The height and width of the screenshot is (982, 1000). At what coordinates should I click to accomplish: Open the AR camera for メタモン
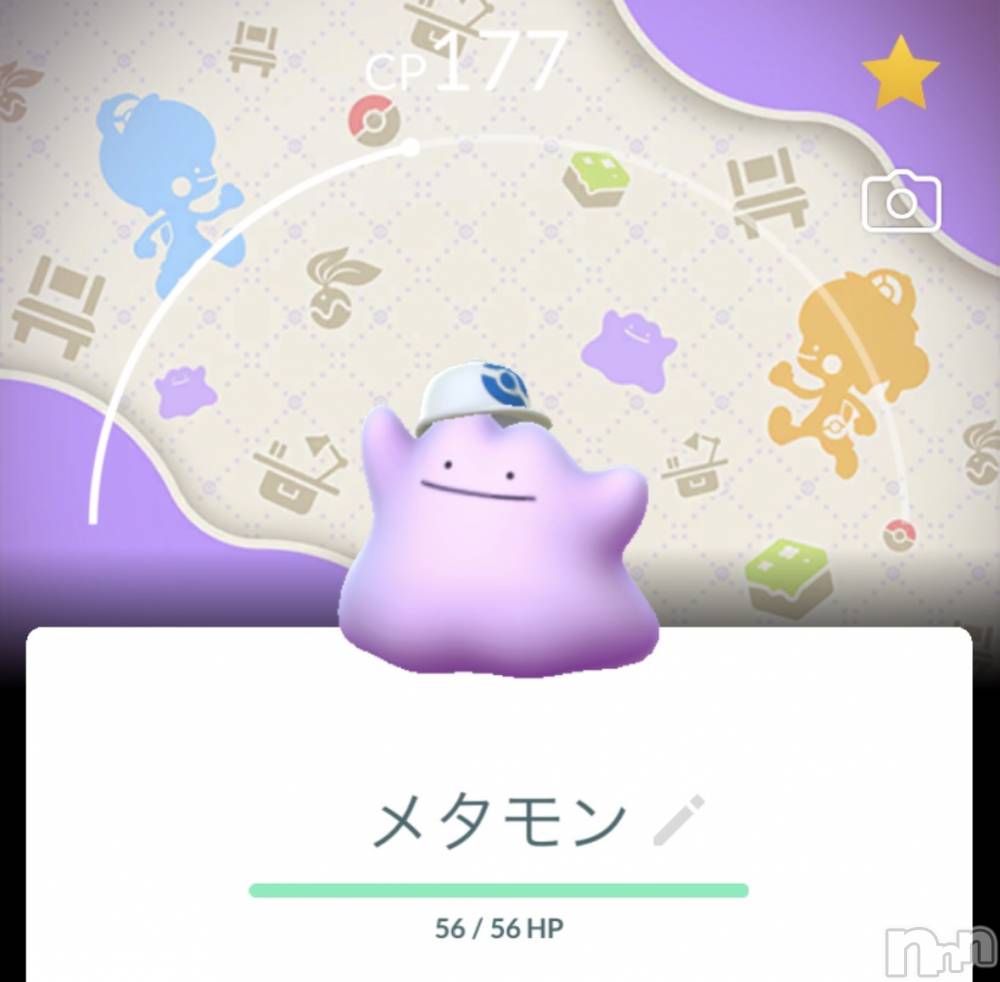point(901,203)
